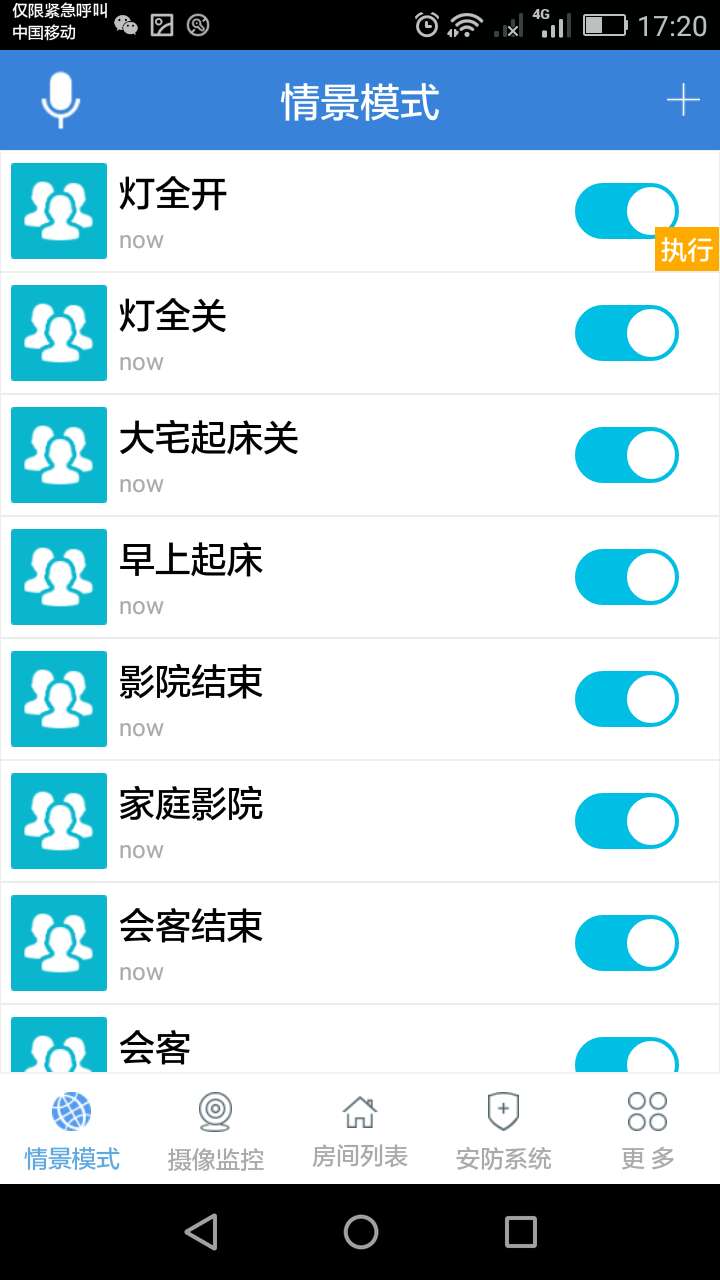This screenshot has width=720, height=1280.
Task: Disable the 会客结束 scene switch
Action: coord(626,942)
